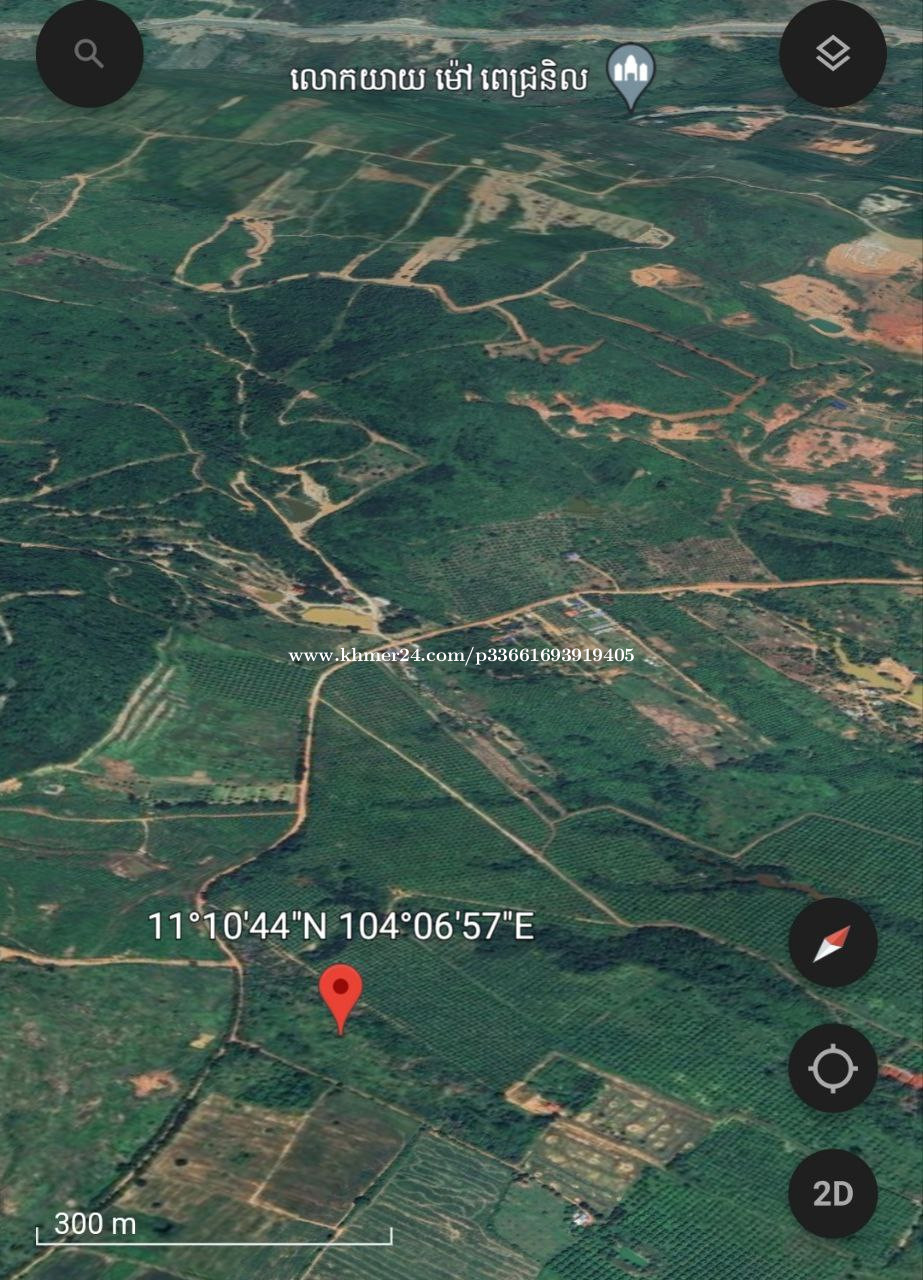
Task: Open the search icon
Action: click(89, 54)
